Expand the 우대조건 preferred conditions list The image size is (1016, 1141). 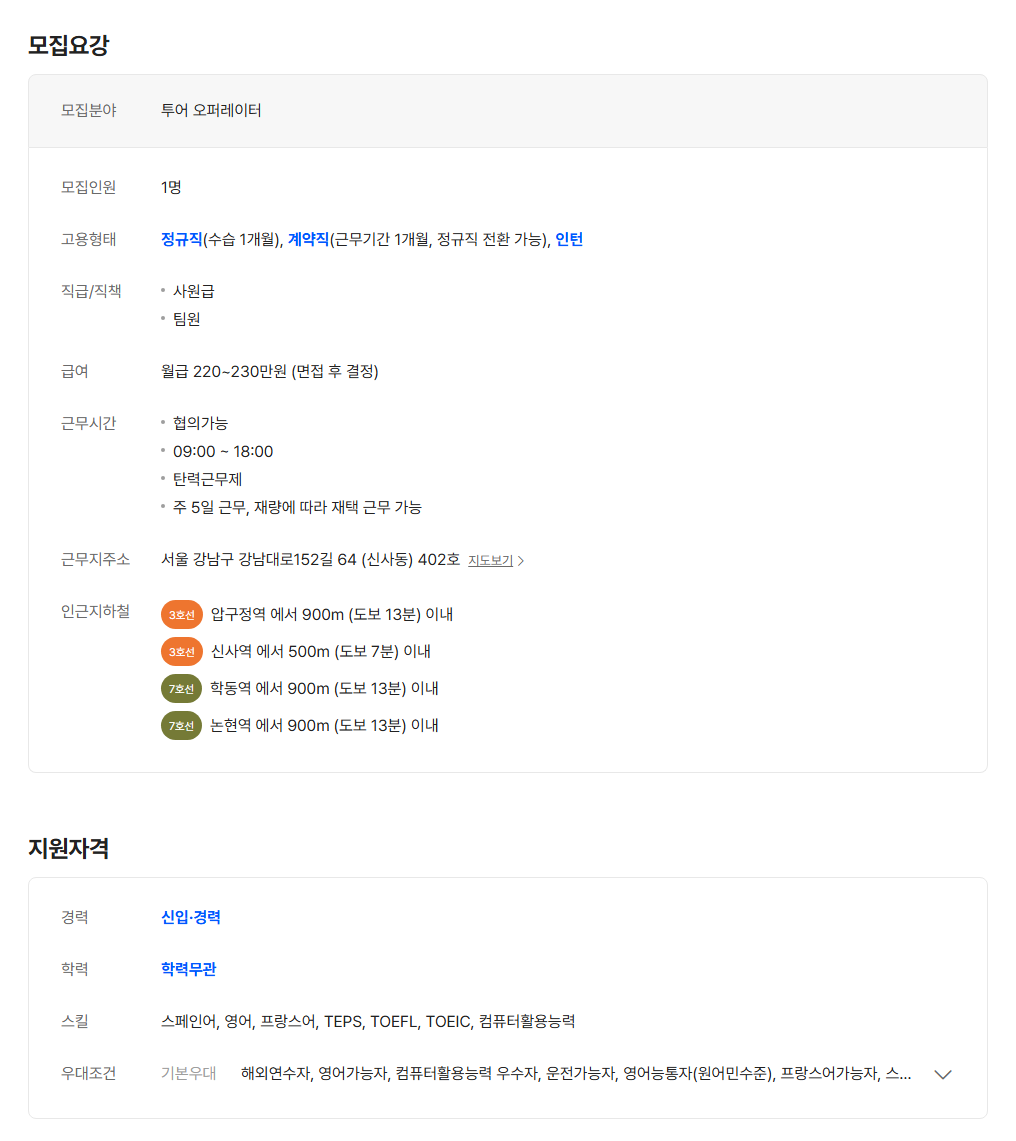[x=942, y=1075]
